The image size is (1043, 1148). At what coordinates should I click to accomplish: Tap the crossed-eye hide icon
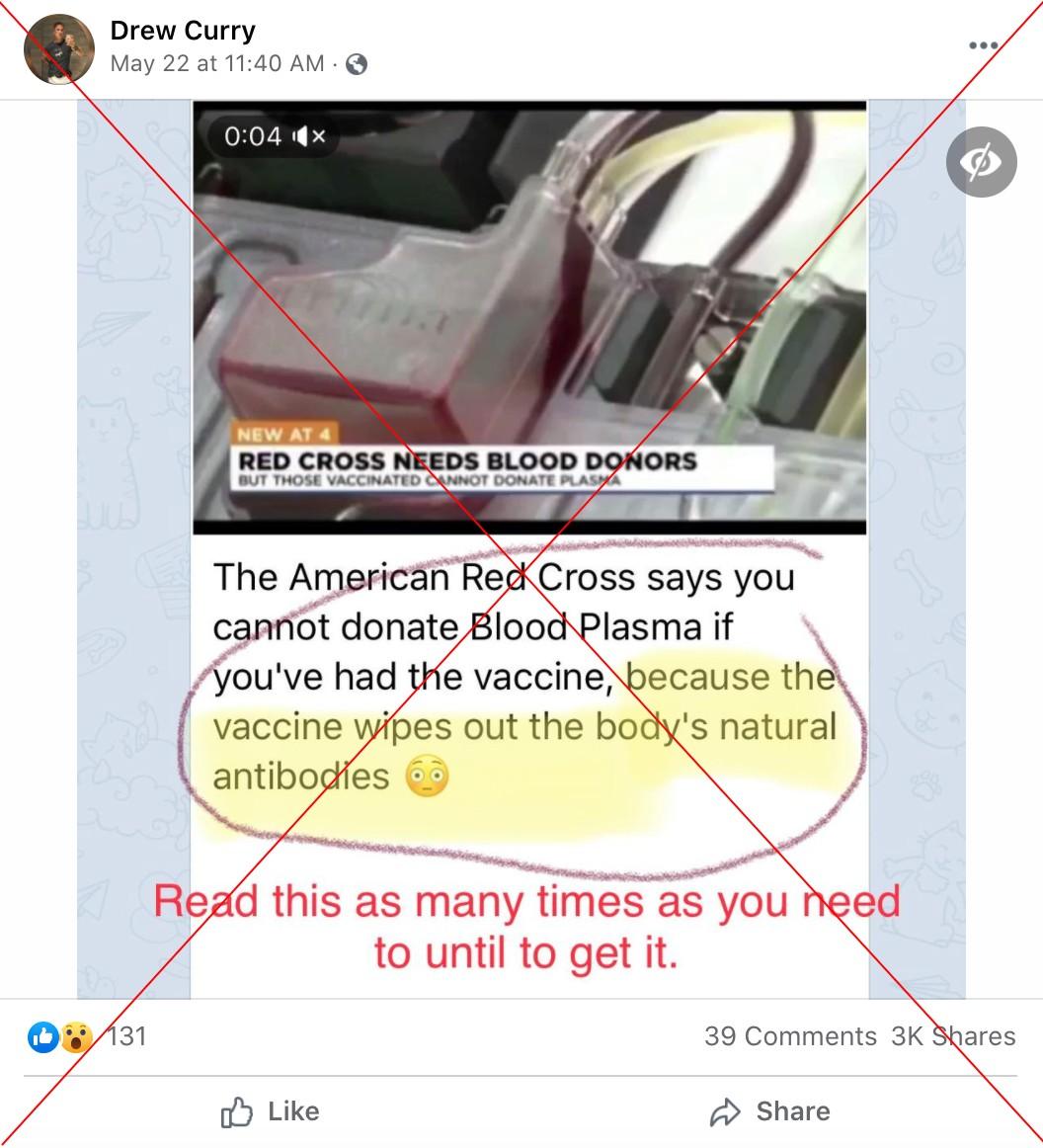[981, 161]
